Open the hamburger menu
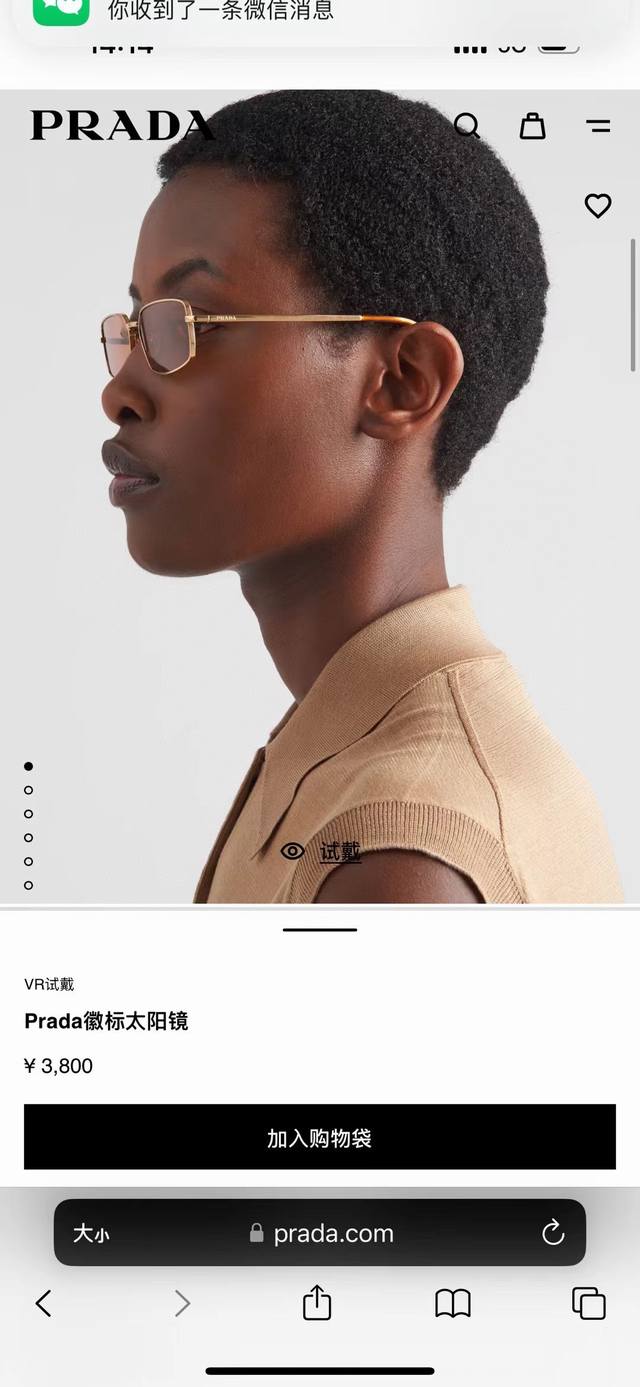 (x=598, y=126)
